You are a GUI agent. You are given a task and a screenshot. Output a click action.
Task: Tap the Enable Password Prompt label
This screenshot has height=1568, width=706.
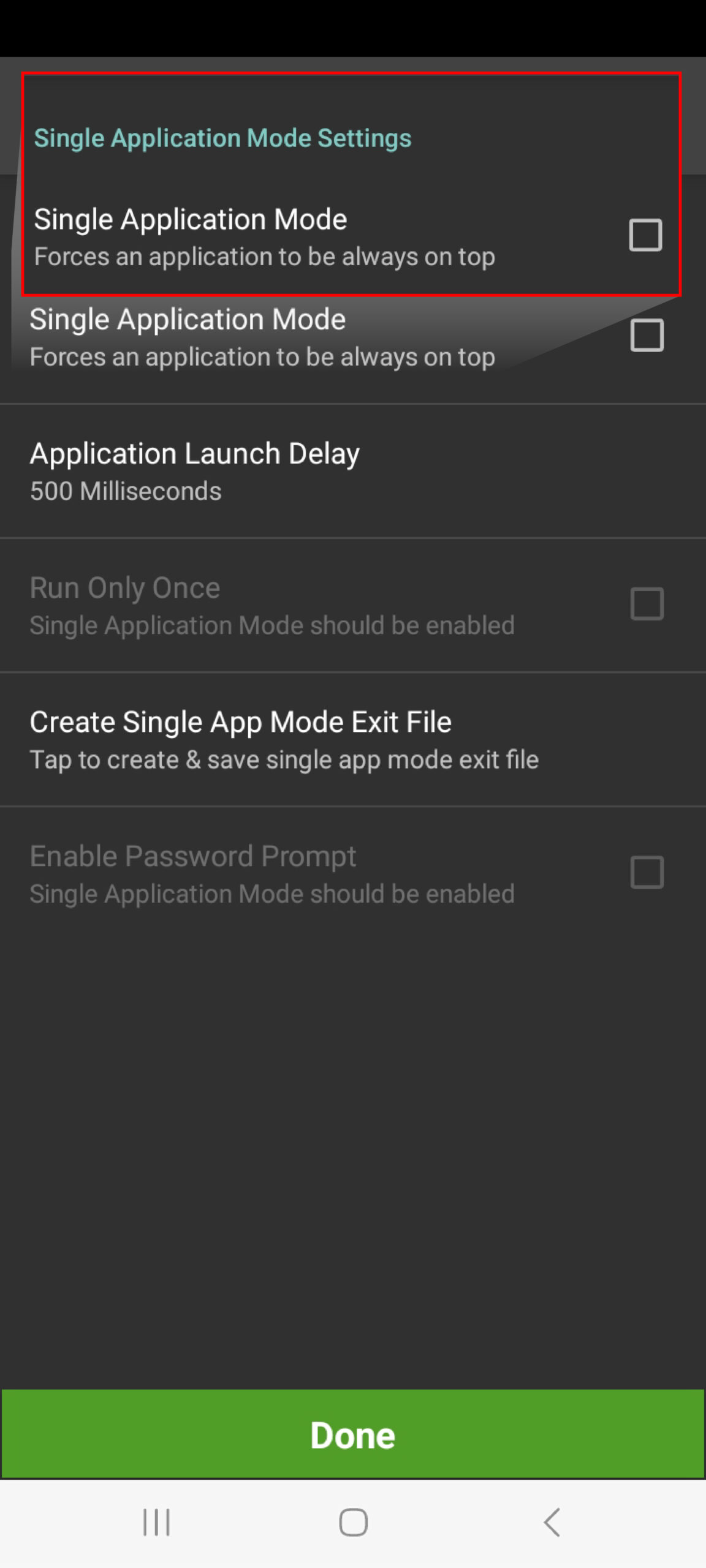coord(193,856)
